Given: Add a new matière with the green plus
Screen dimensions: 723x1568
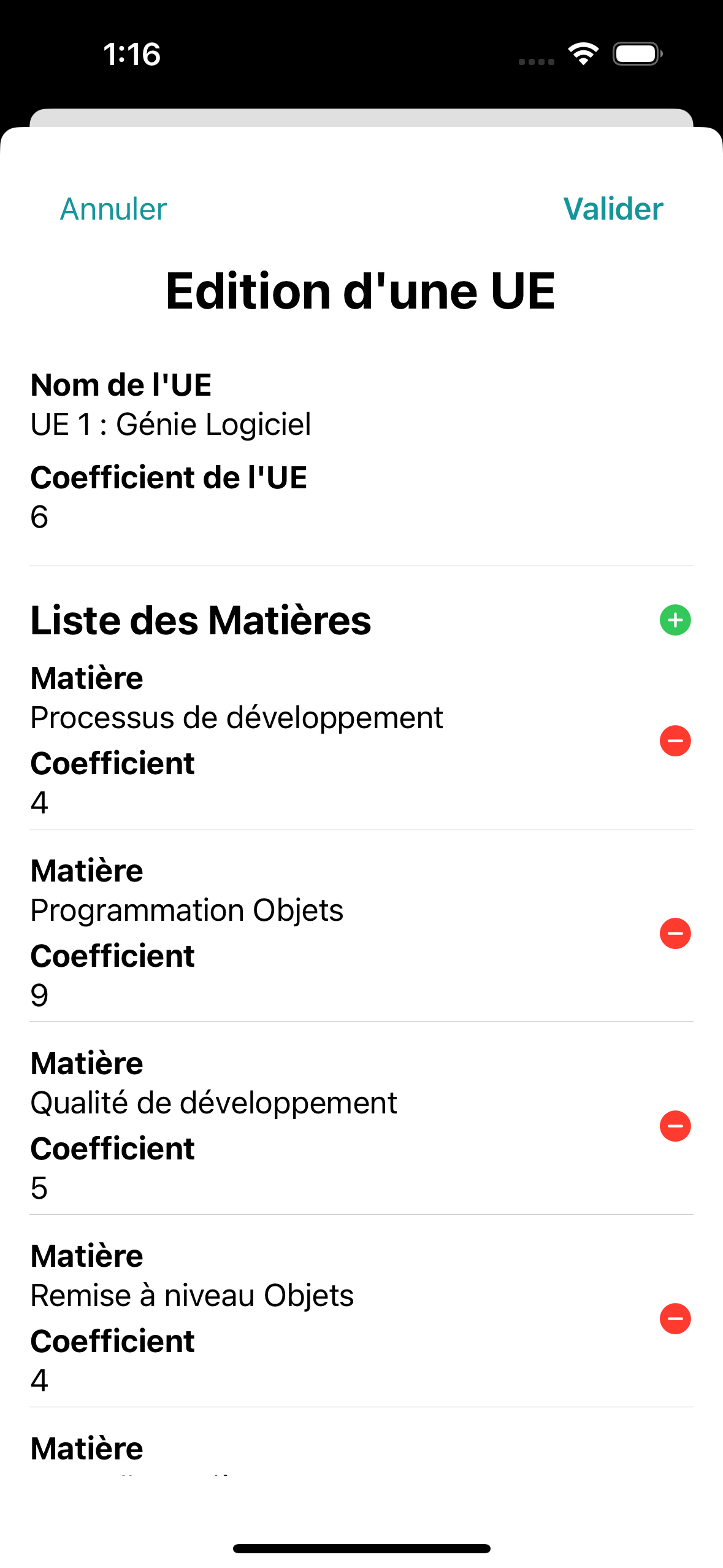Looking at the screenshot, I should 675,620.
